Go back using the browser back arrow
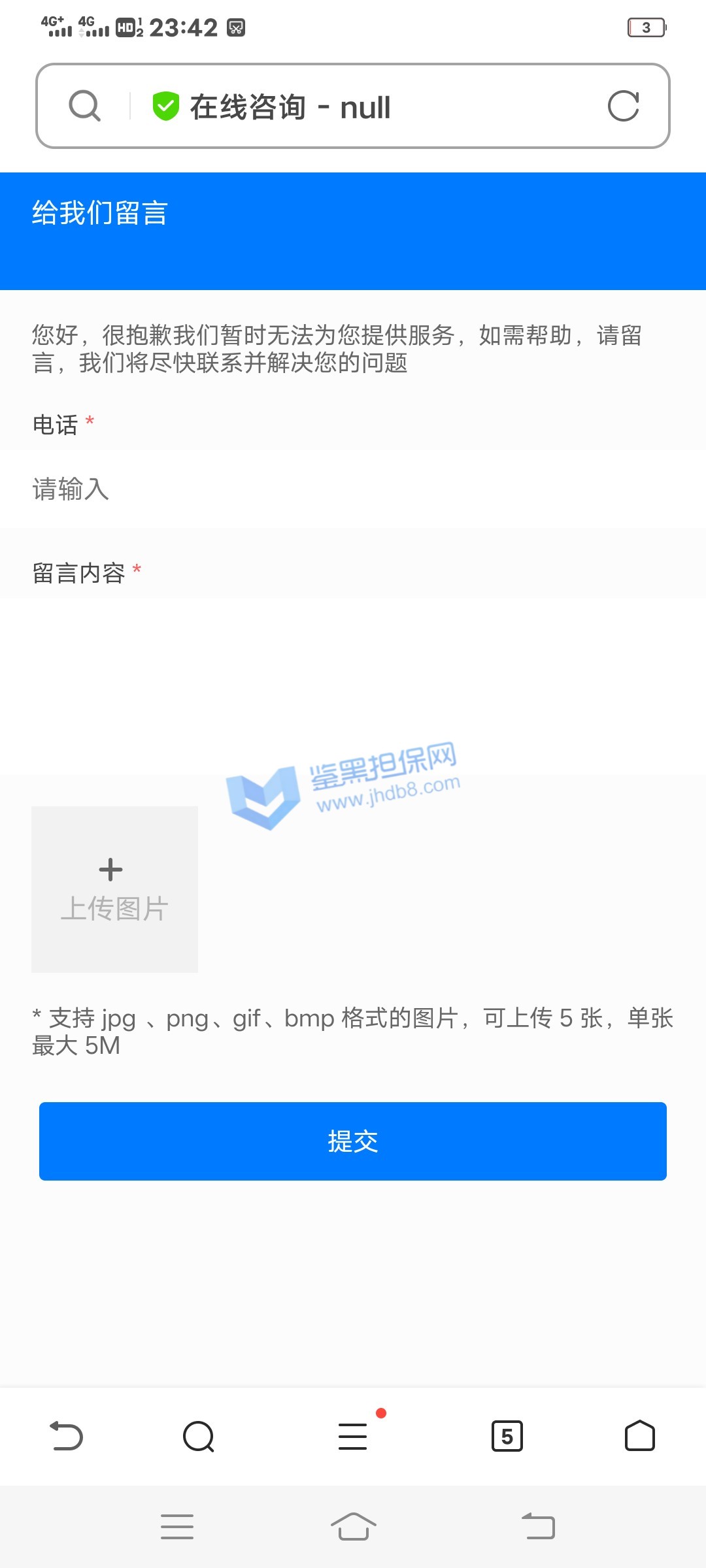706x1568 pixels. click(67, 1436)
